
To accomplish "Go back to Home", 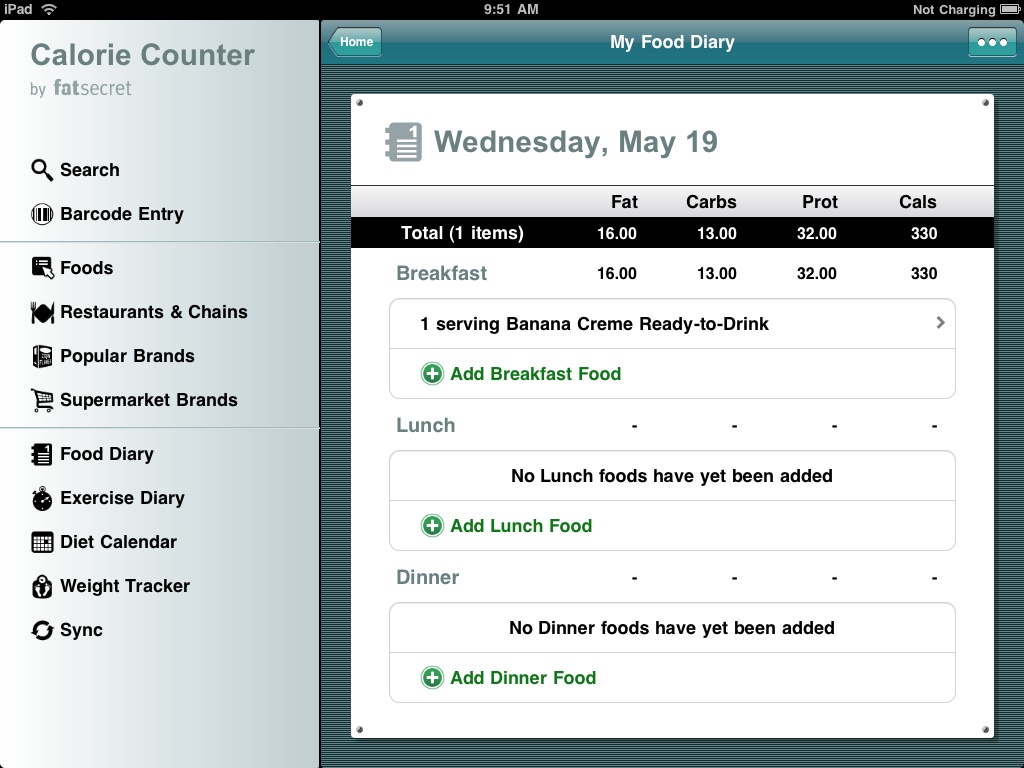I will 355,42.
